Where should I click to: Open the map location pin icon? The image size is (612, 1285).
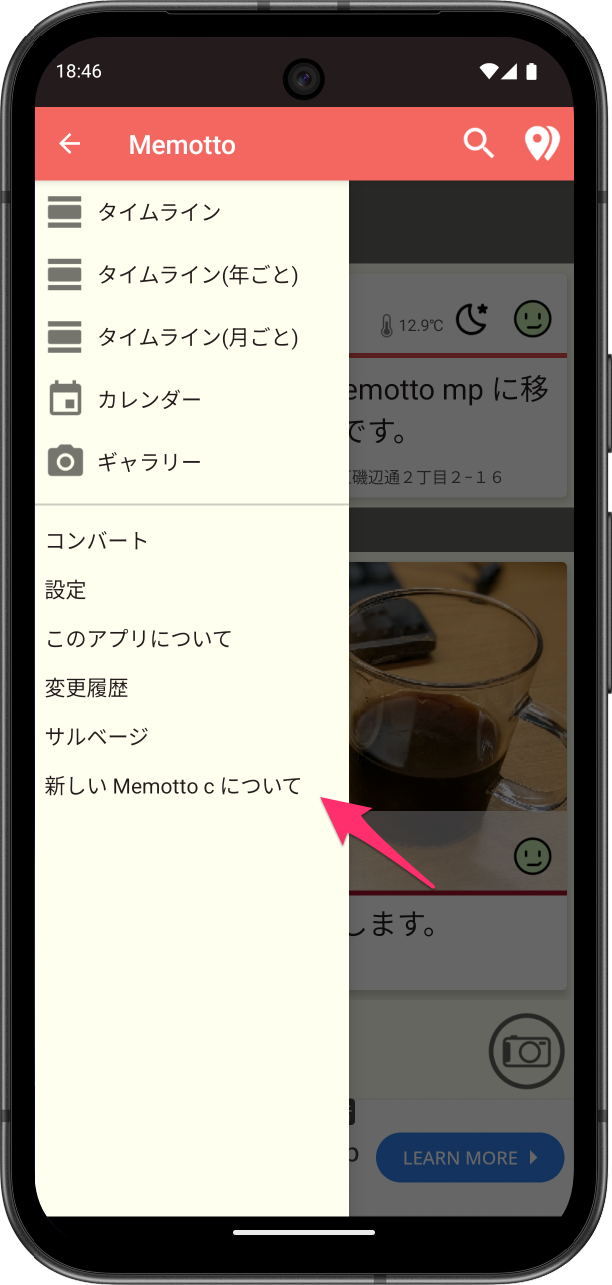pos(542,144)
